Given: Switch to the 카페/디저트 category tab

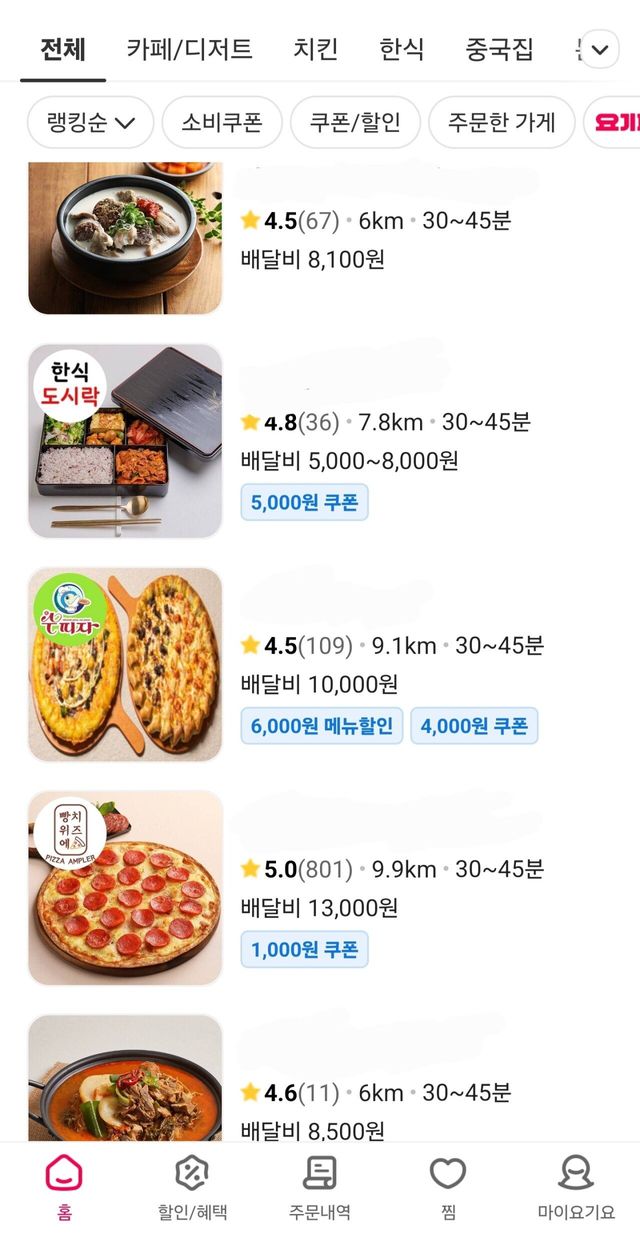Looking at the screenshot, I should point(189,49).
